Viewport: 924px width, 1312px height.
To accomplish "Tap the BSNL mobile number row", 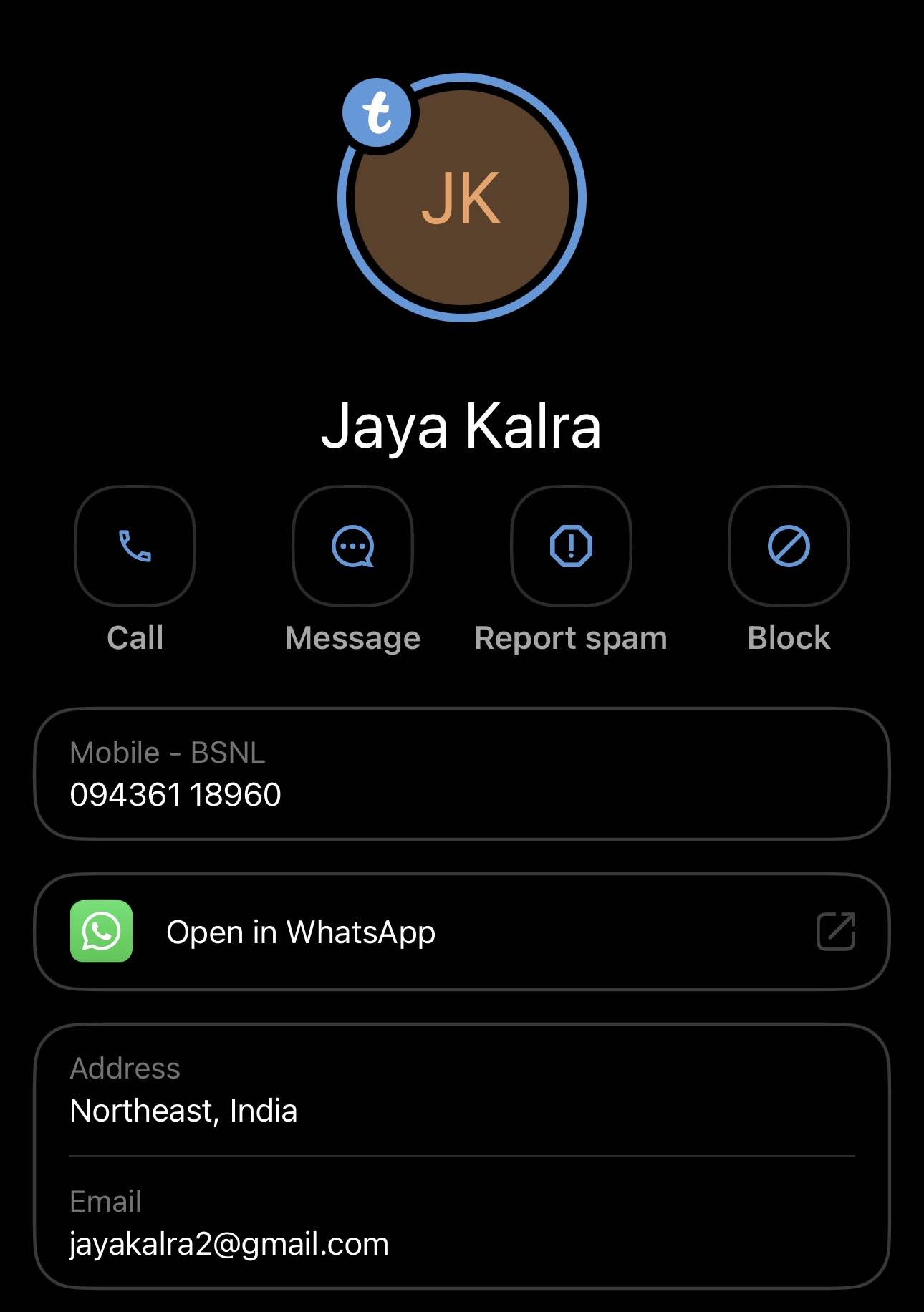I will pos(461,774).
